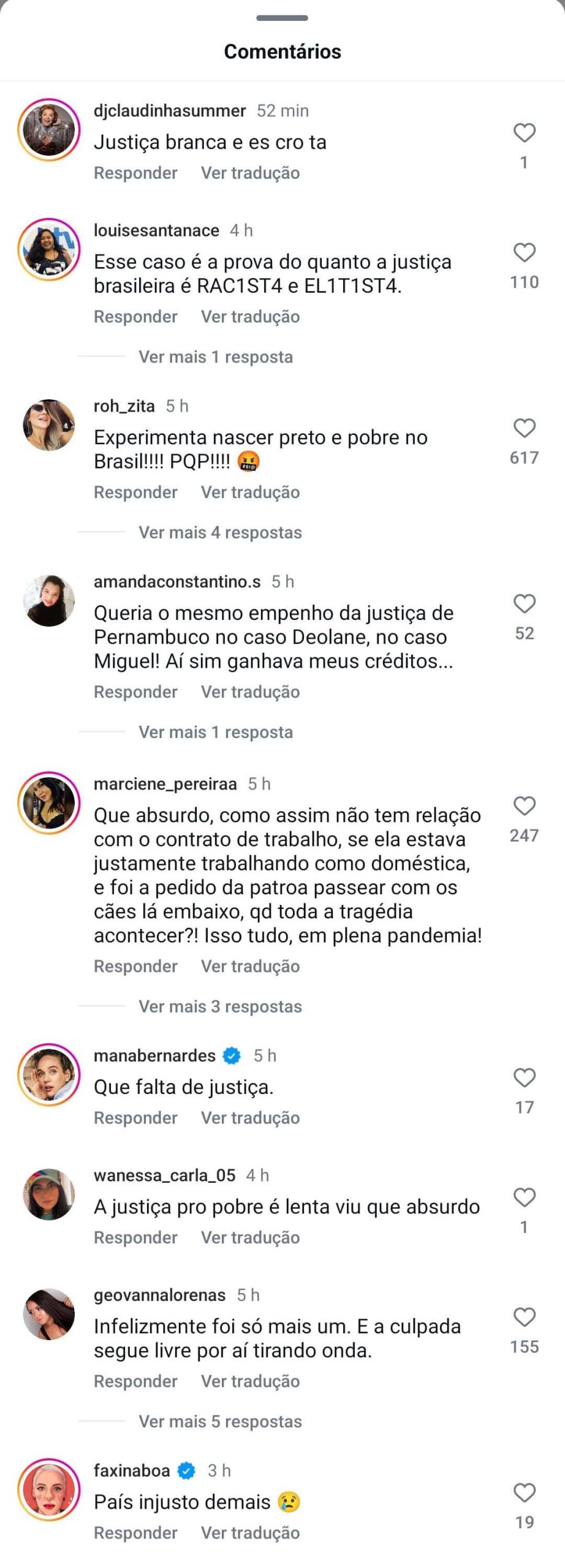Translate roh_zita's comment
565x1568 pixels.
(x=250, y=492)
